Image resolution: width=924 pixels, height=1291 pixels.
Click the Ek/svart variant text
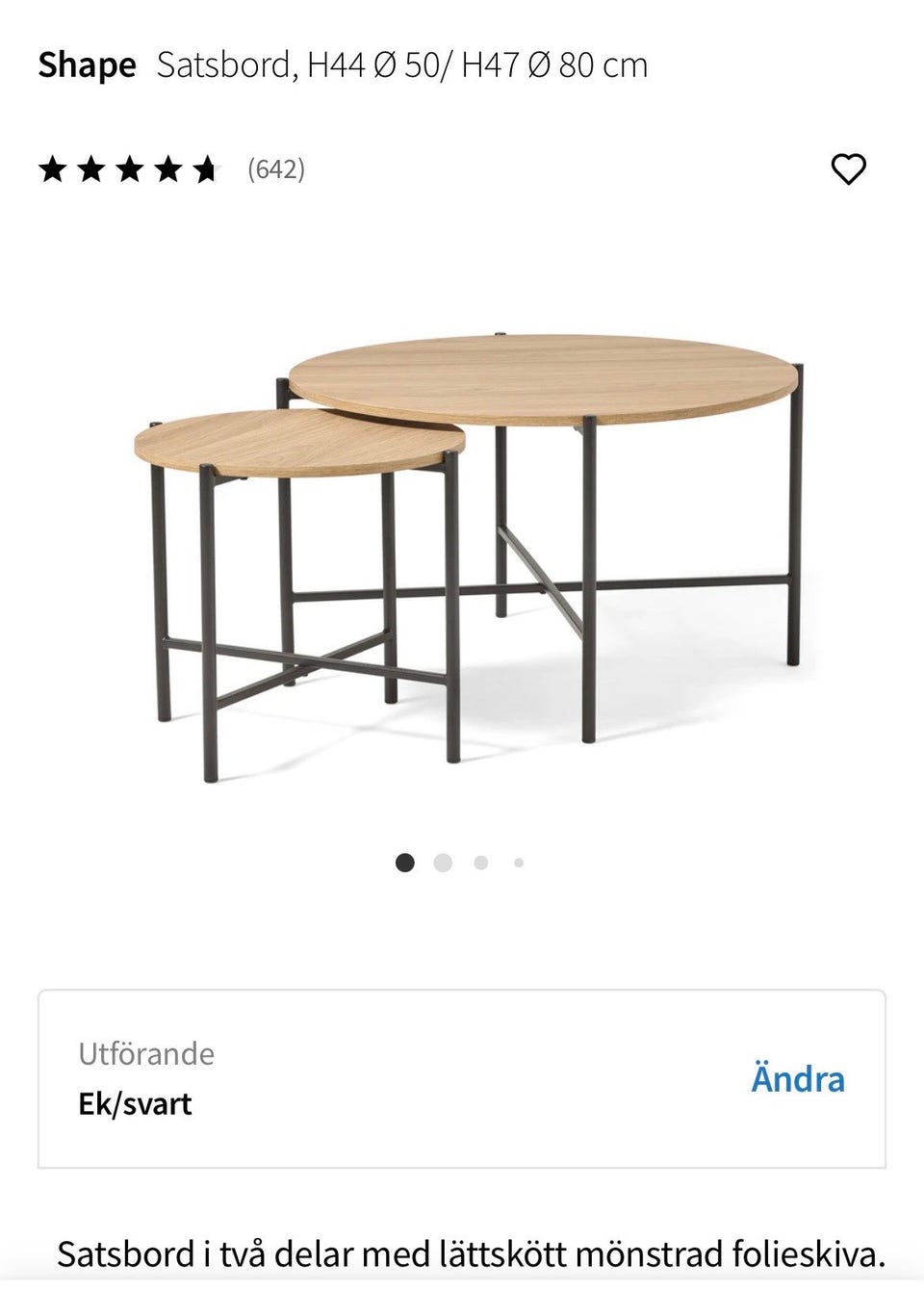pos(135,1103)
